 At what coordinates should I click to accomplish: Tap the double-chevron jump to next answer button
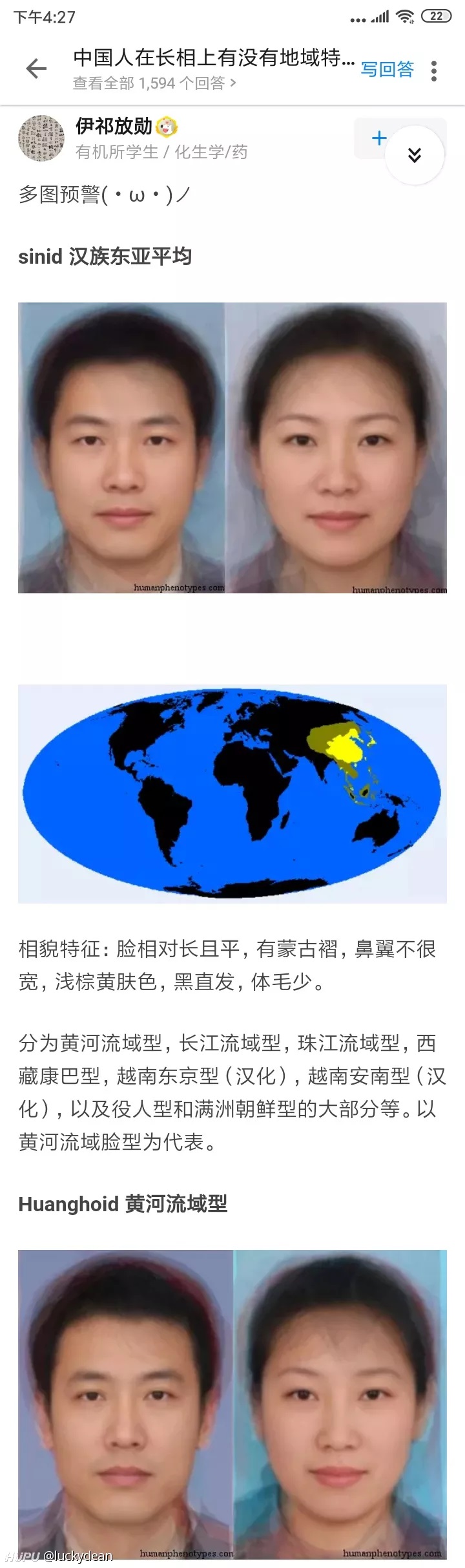[415, 155]
